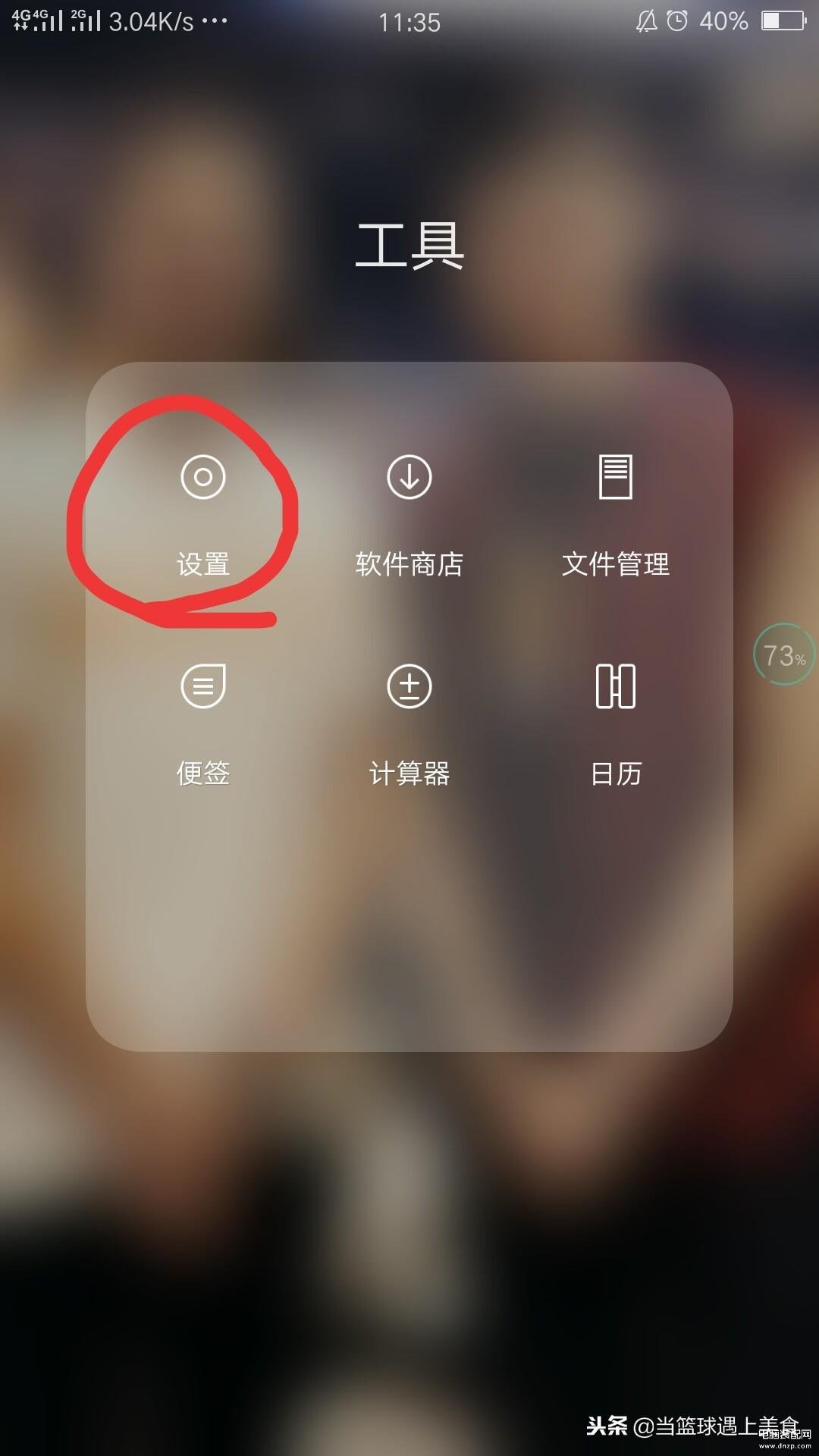Launch 软件商店 app store
819x1456 pixels.
409,478
